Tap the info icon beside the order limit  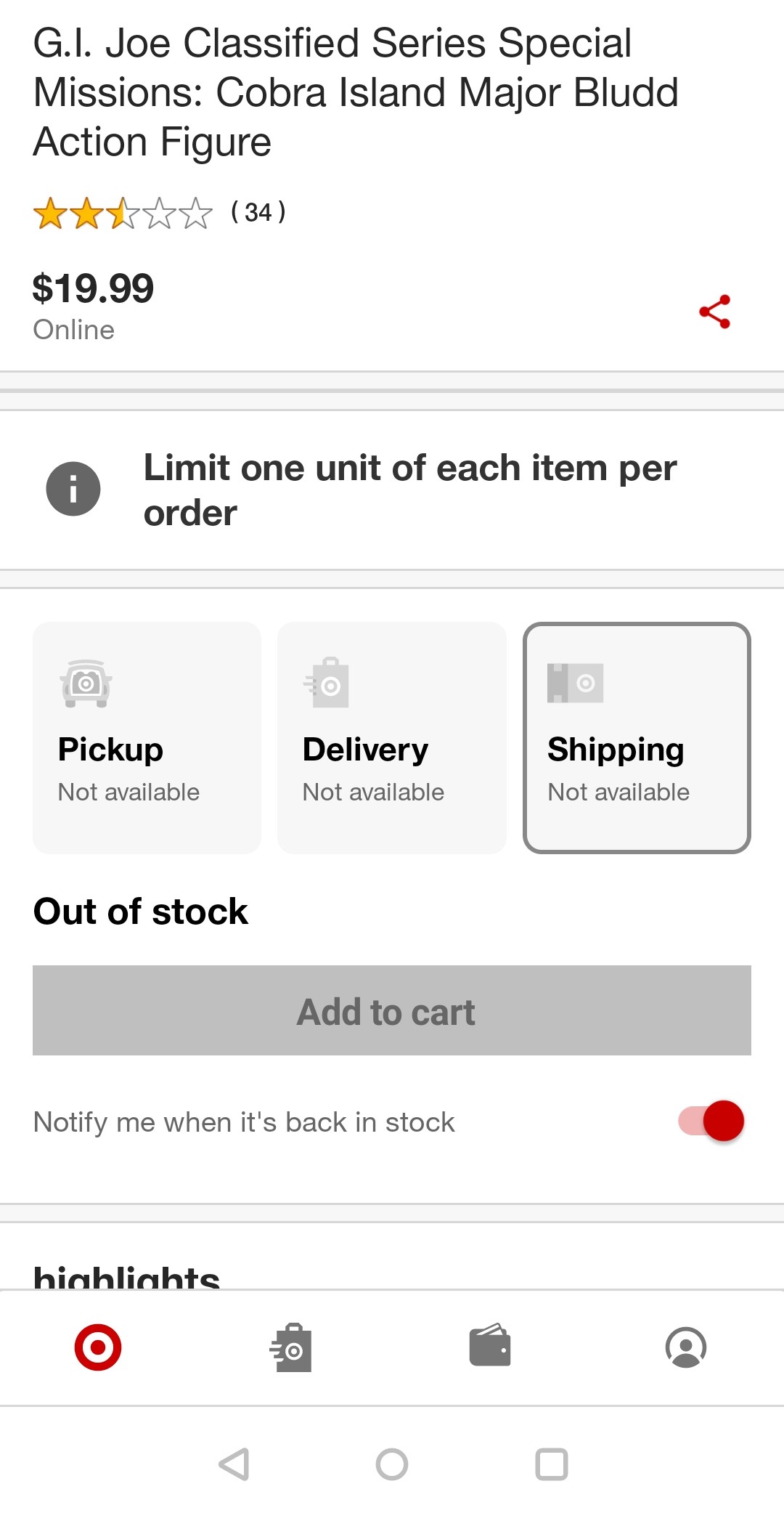[73, 489]
